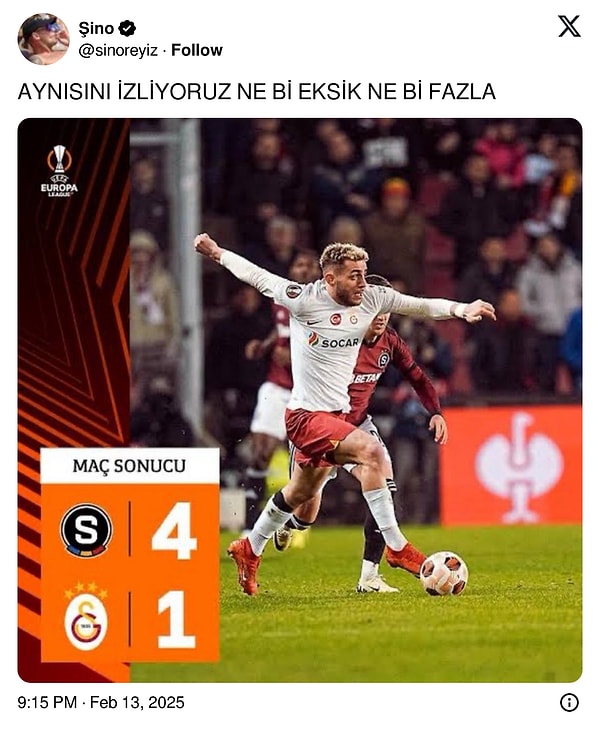Tap the info icon beside the timestamp
The image size is (600, 733).
click(x=569, y=702)
